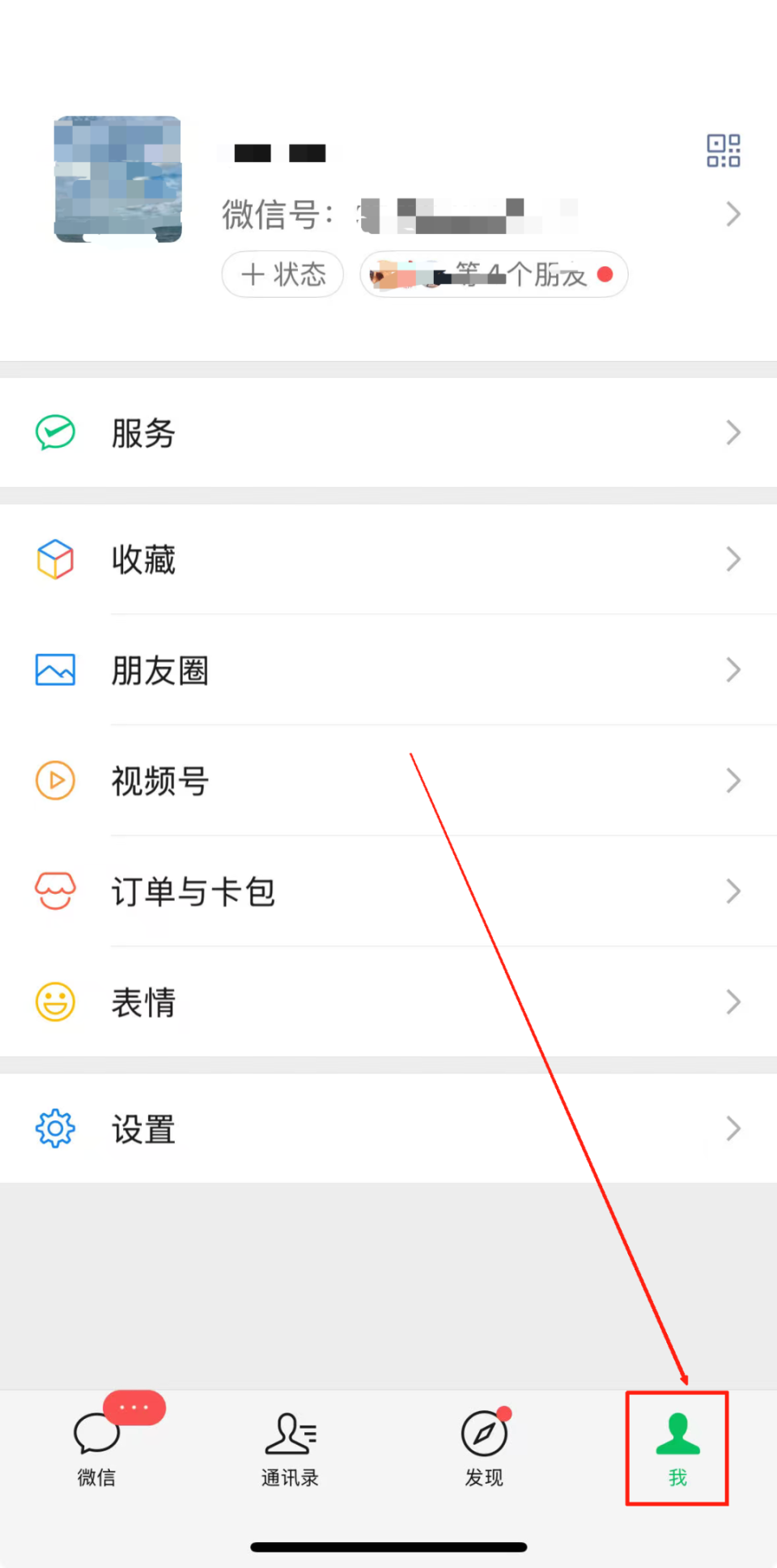Open Moments via the photo icon
The width and height of the screenshot is (777, 1568).
pyautogui.click(x=54, y=669)
